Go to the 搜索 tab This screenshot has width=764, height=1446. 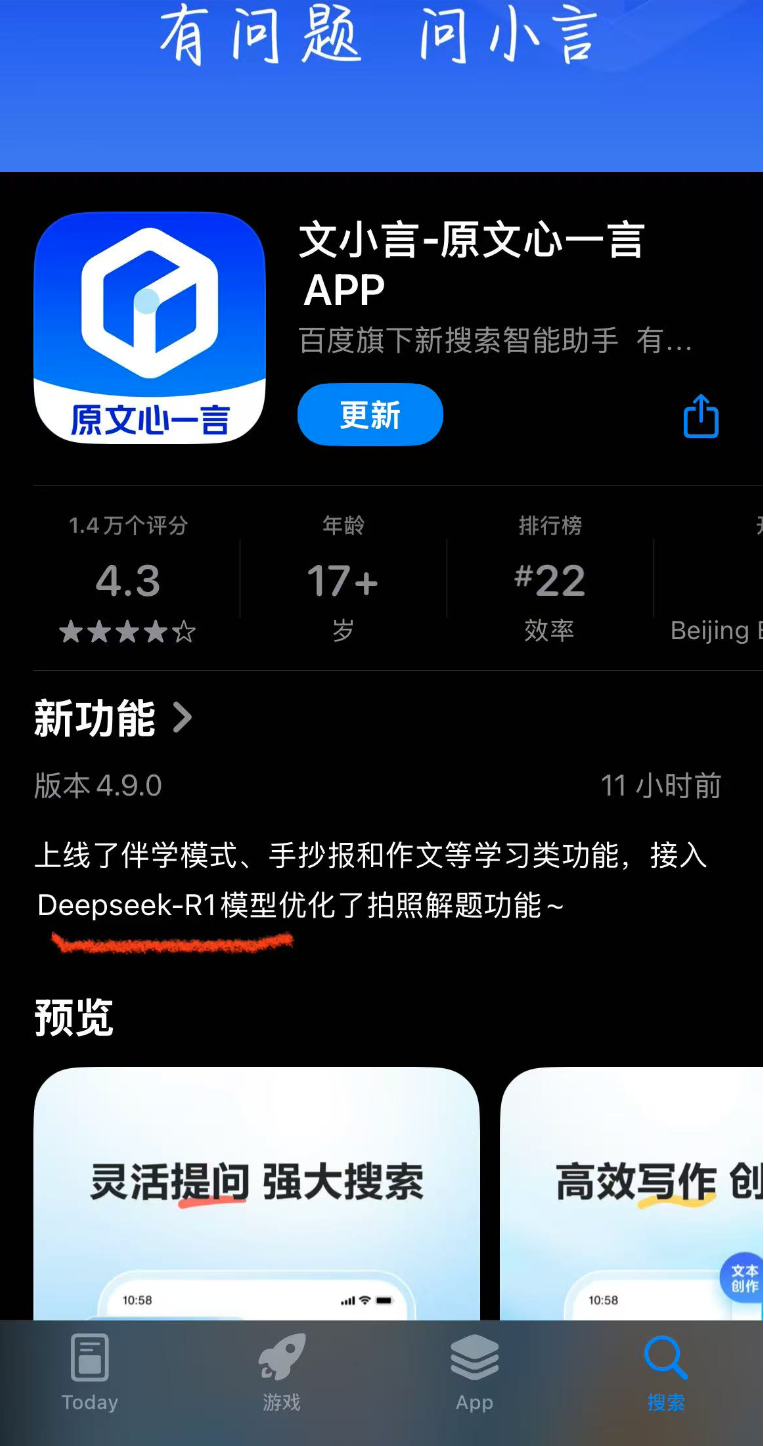click(x=666, y=1374)
